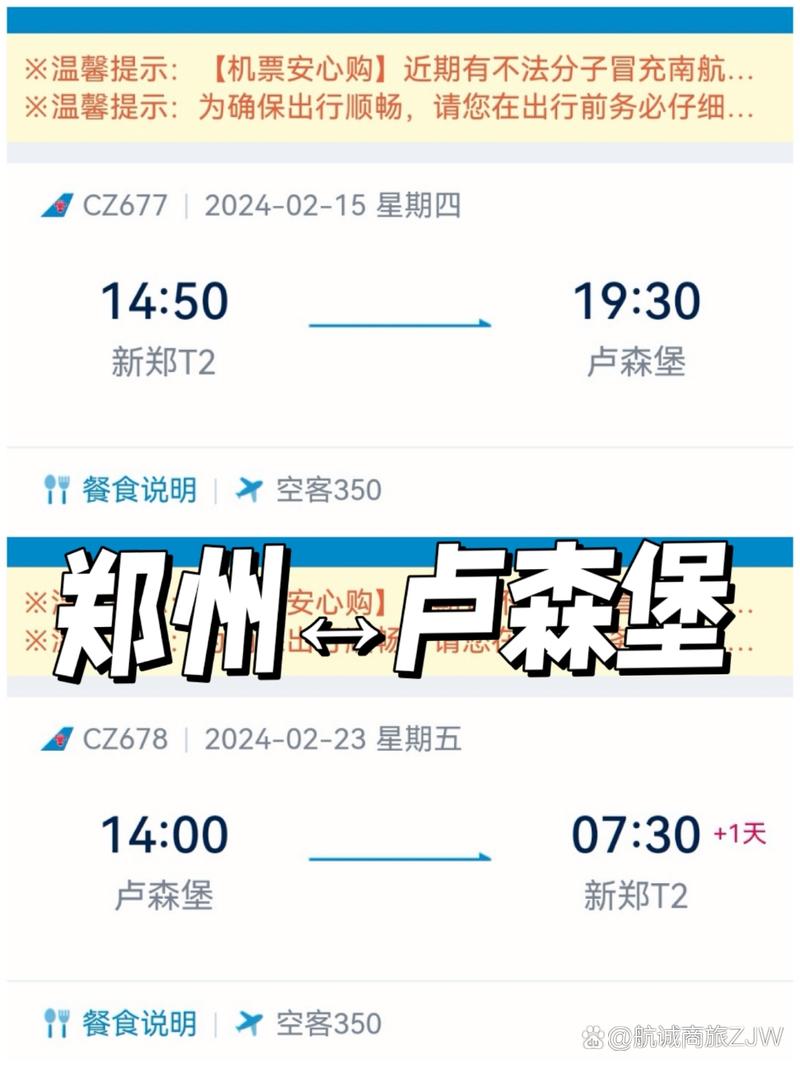Click the departure arrow line on CZ677
This screenshot has height=1067, width=800.
coord(400,322)
